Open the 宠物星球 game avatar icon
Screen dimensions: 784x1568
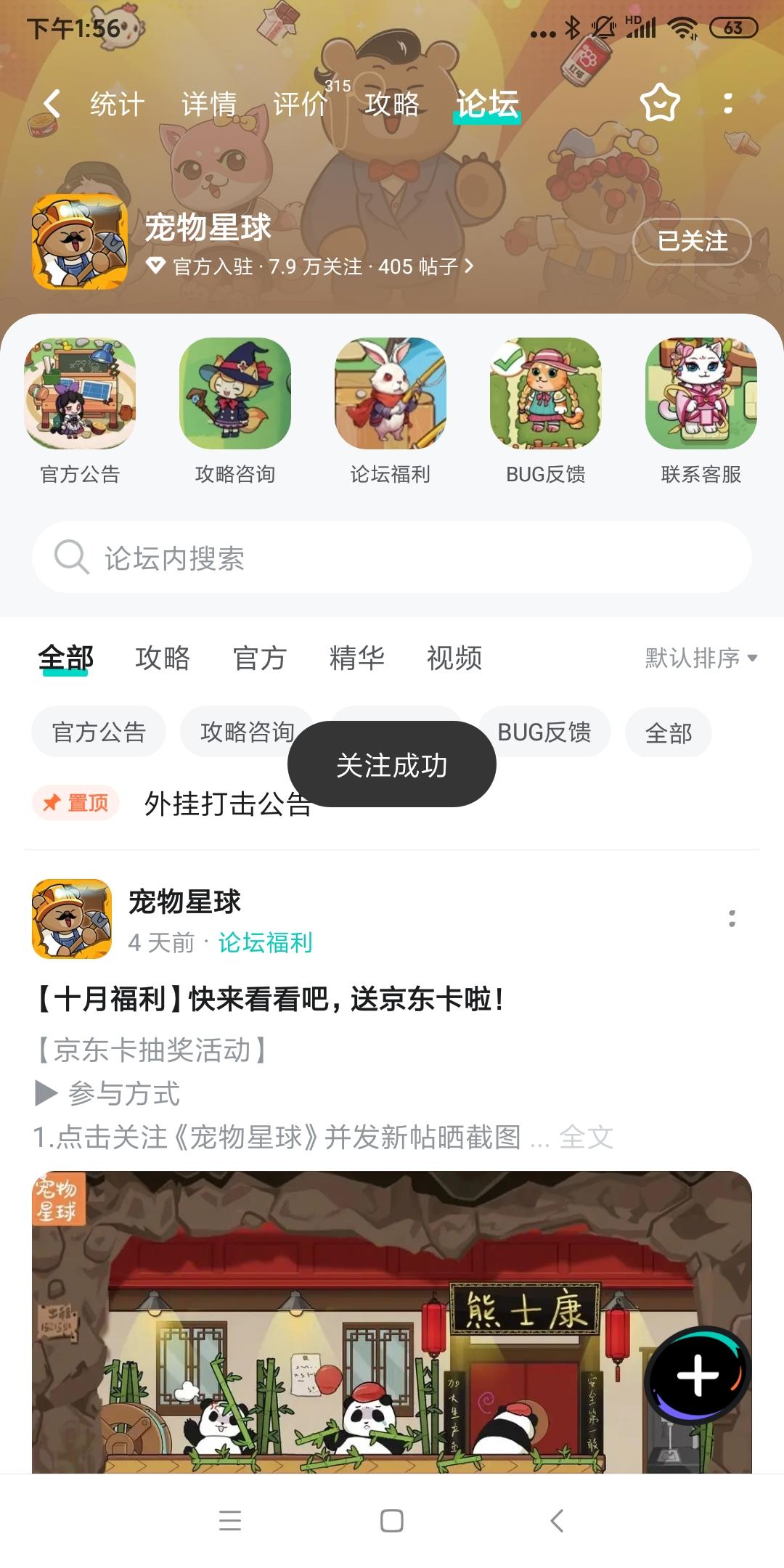(x=78, y=240)
